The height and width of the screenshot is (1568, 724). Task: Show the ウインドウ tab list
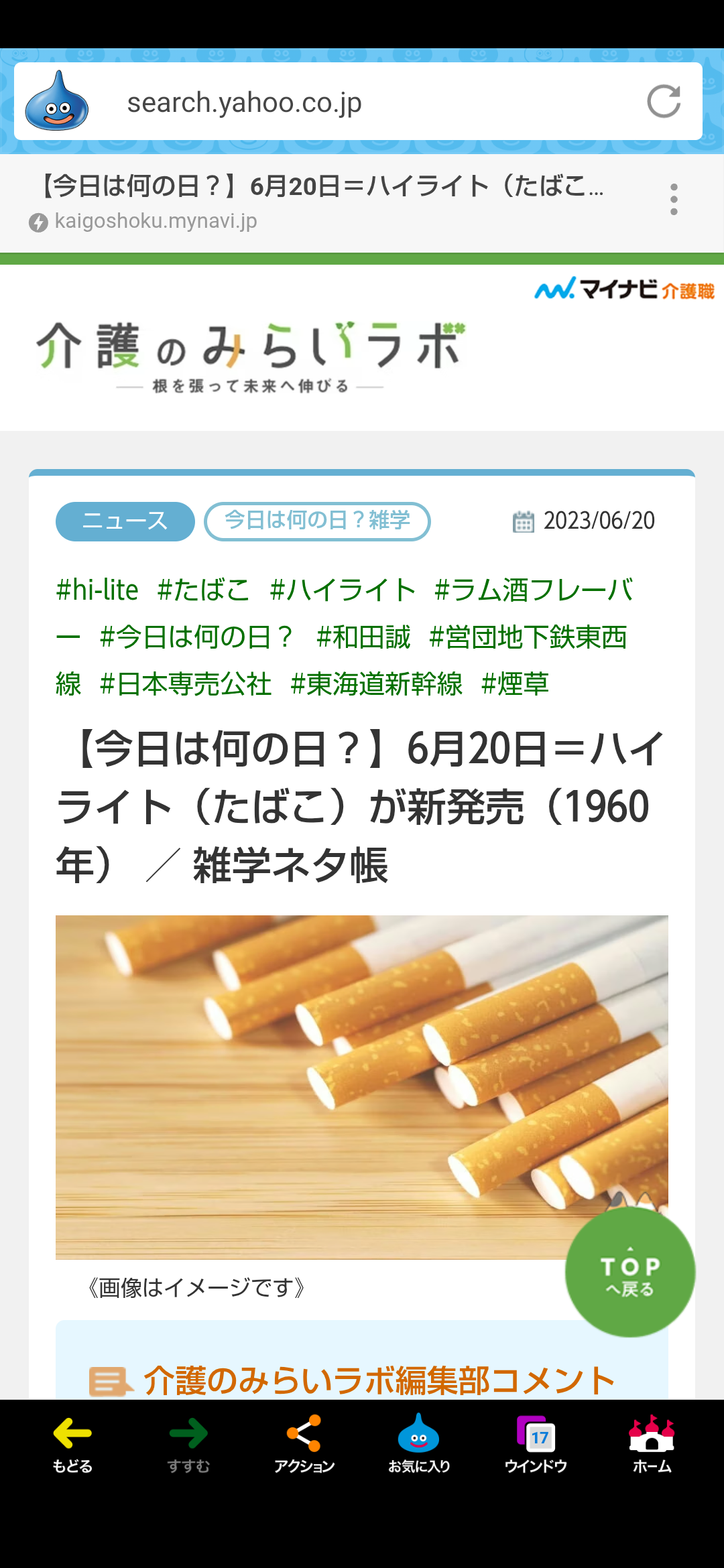pyautogui.click(x=536, y=1445)
